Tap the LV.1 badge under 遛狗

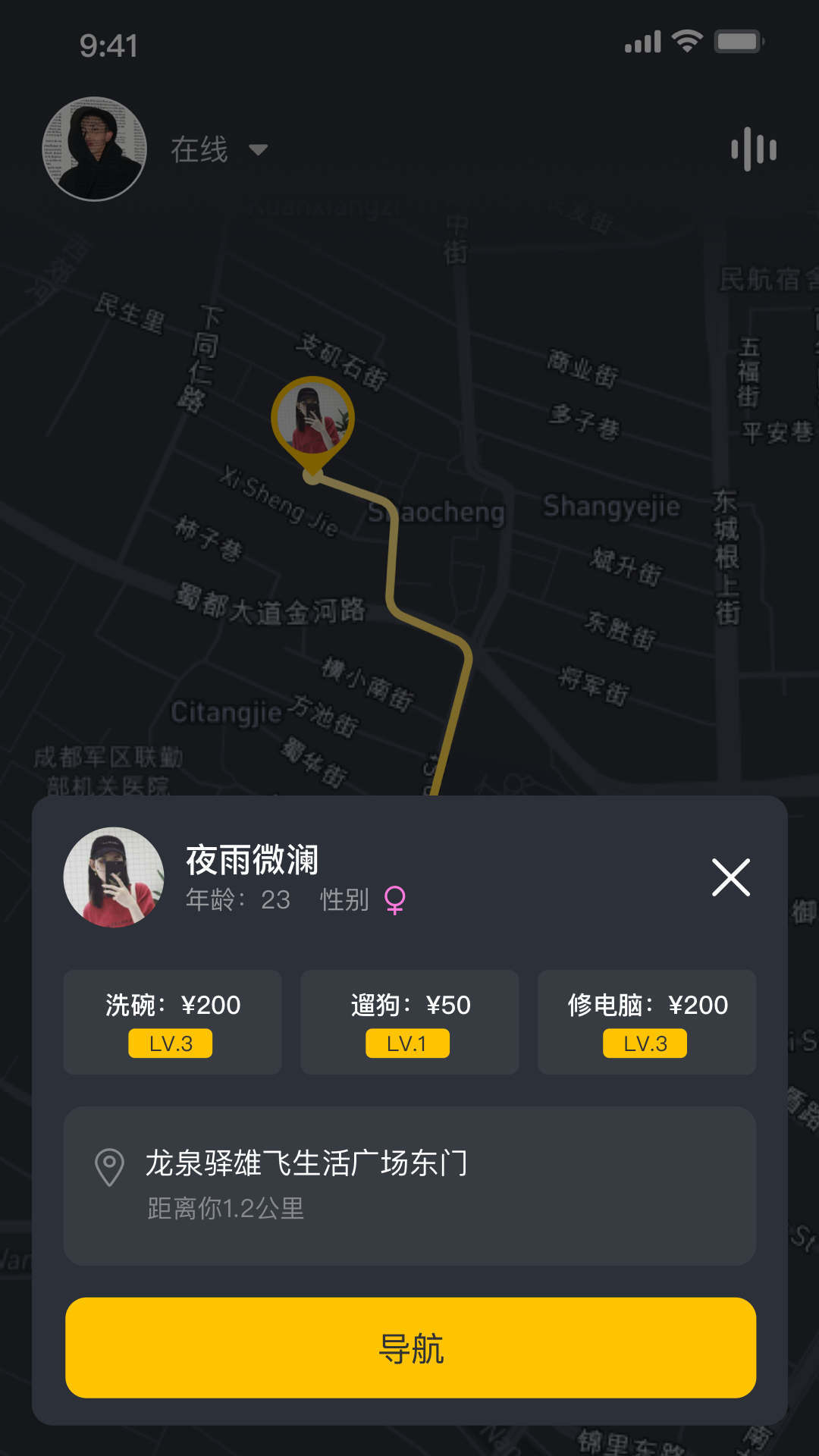point(409,1044)
